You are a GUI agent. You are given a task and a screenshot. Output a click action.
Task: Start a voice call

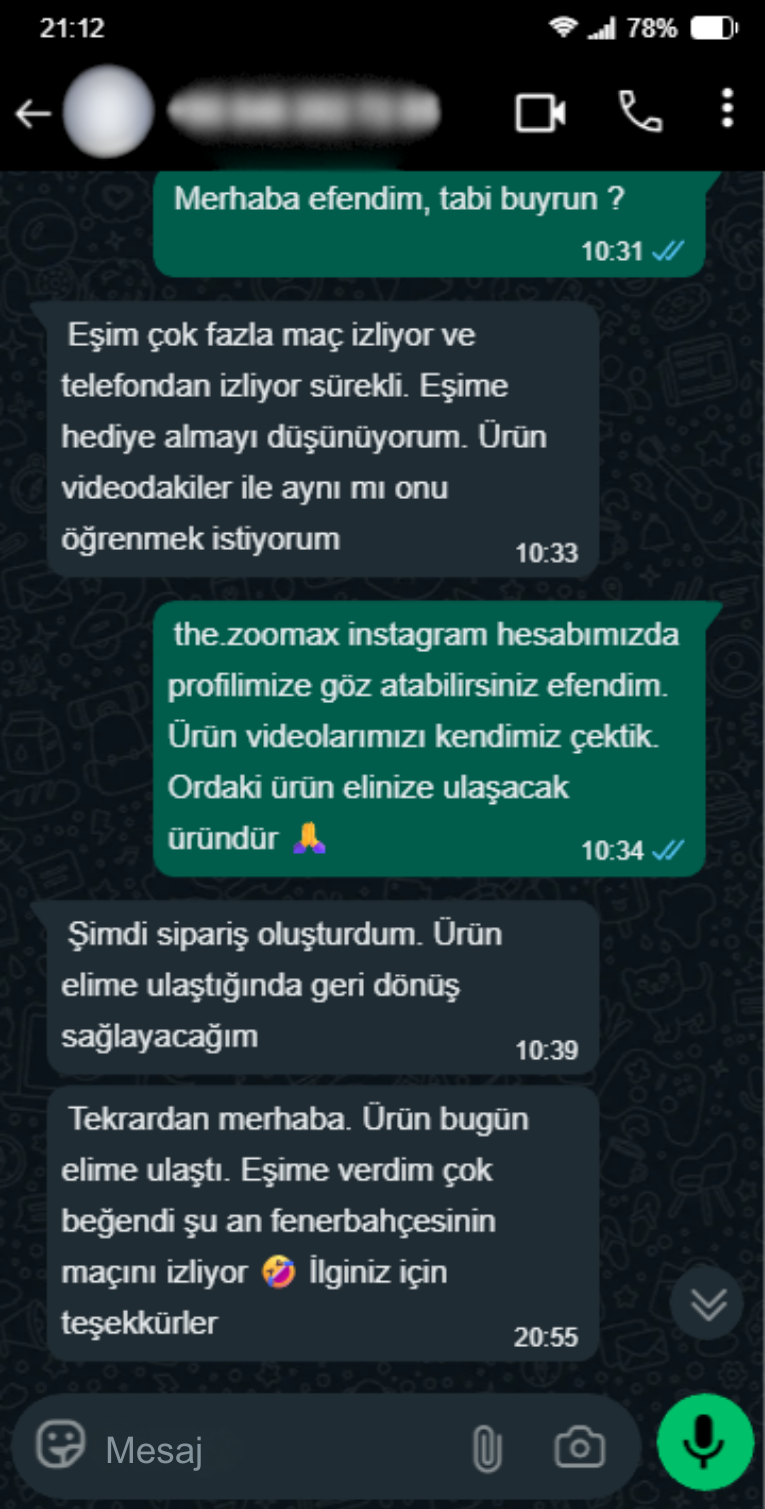tap(640, 112)
